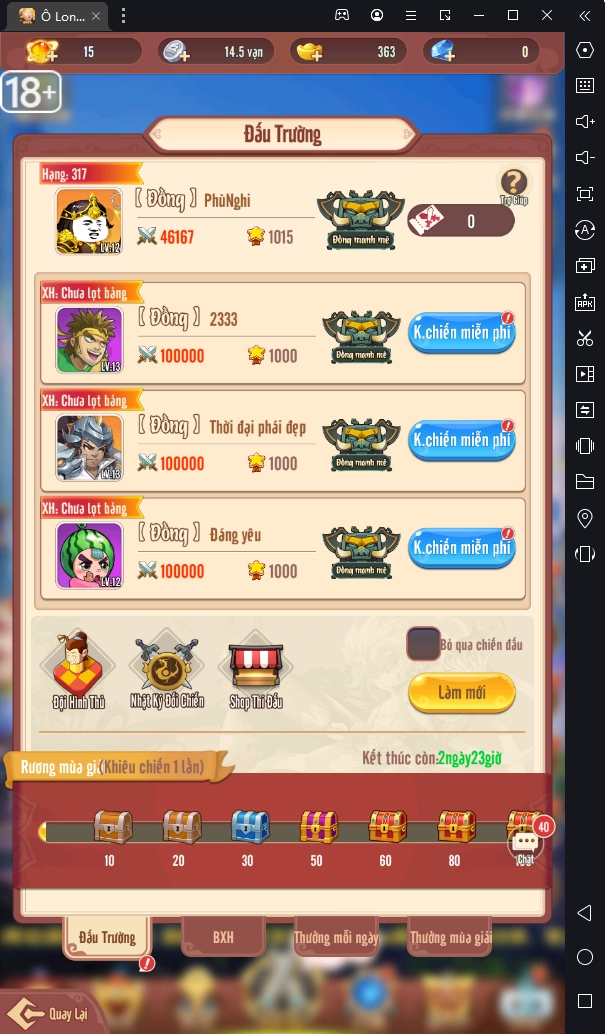605x1034 pixels.
Task: Tap the Android back navigation button
Action: click(585, 913)
